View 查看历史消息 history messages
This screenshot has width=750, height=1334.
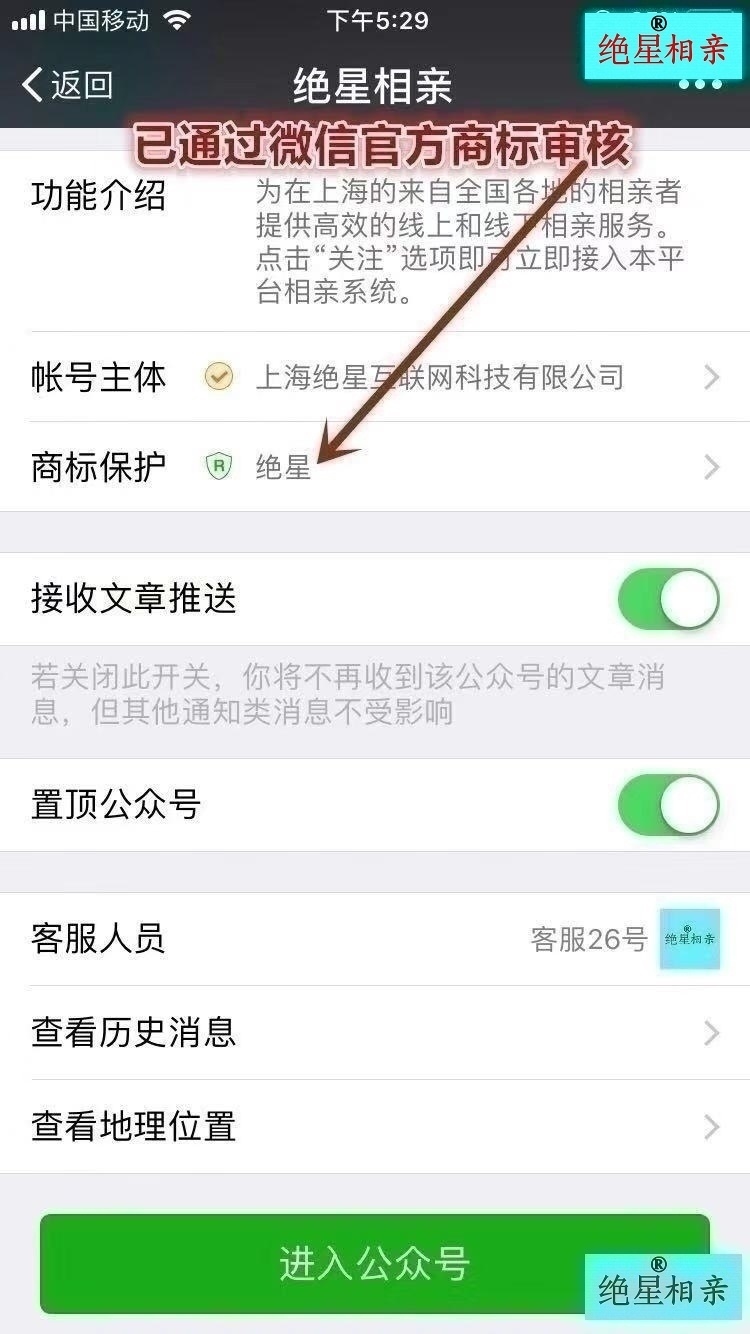375,1032
